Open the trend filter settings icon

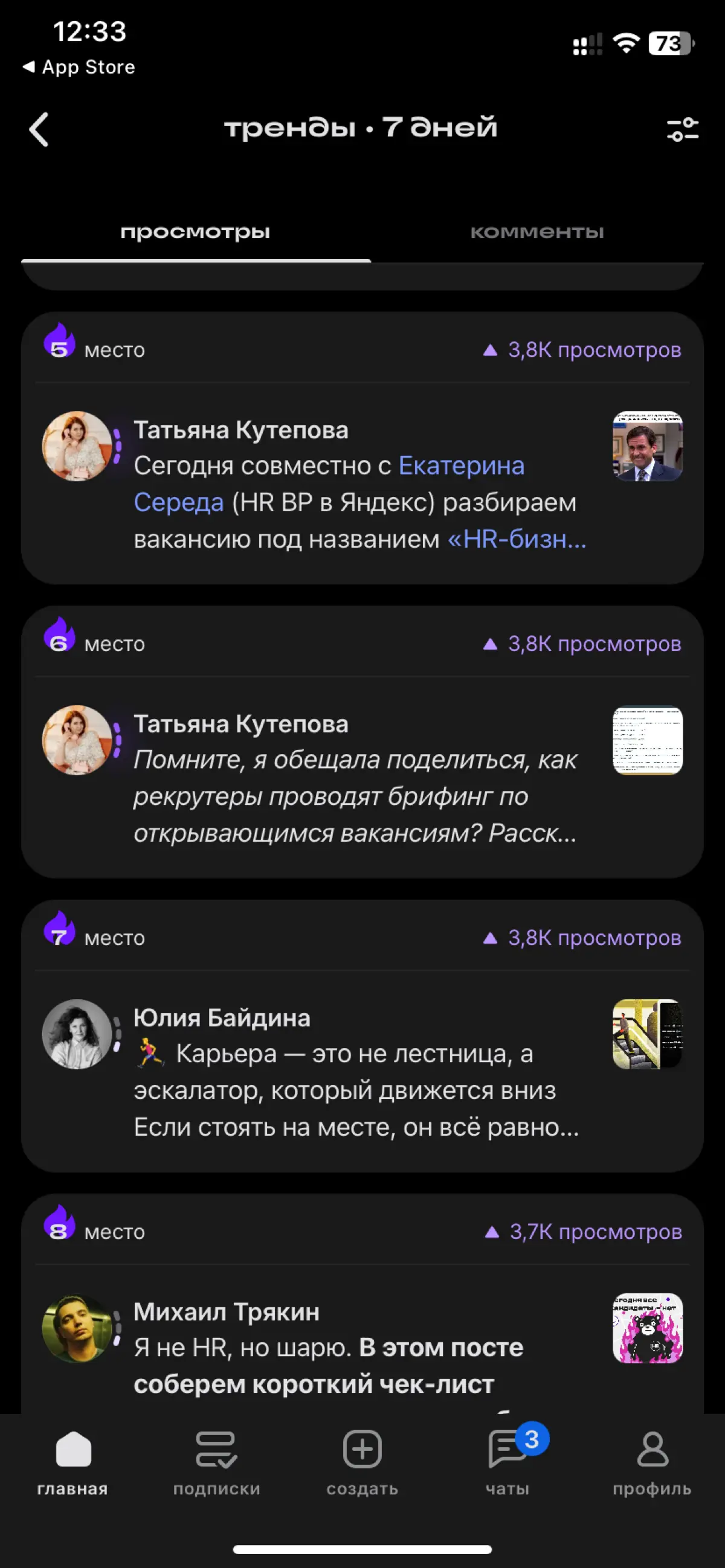[x=681, y=130]
